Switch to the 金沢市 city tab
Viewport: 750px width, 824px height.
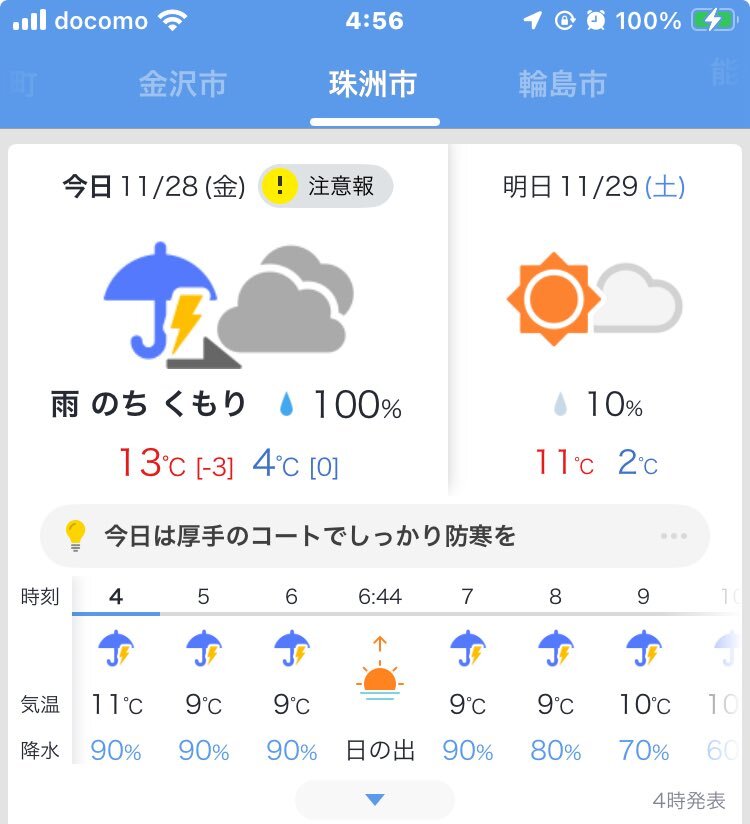click(182, 84)
